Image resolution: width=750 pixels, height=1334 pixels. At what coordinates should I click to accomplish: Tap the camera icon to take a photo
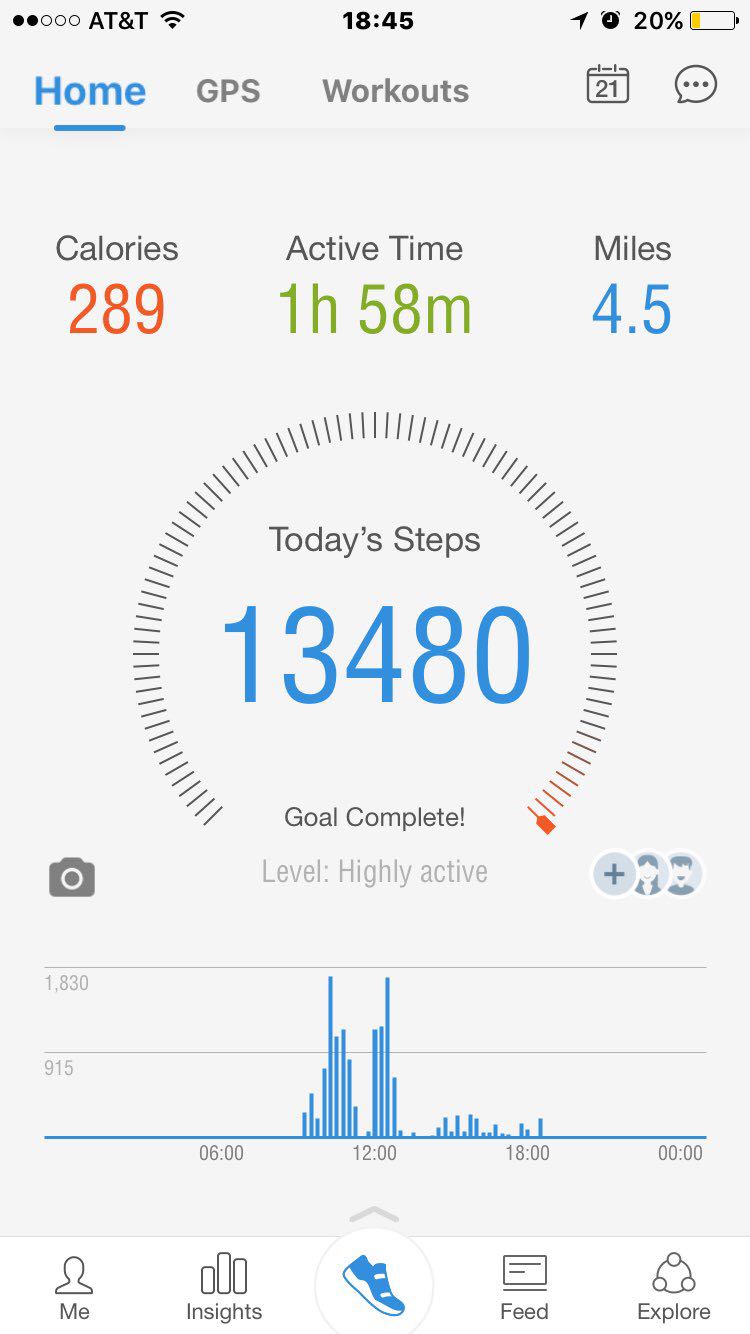pos(72,877)
